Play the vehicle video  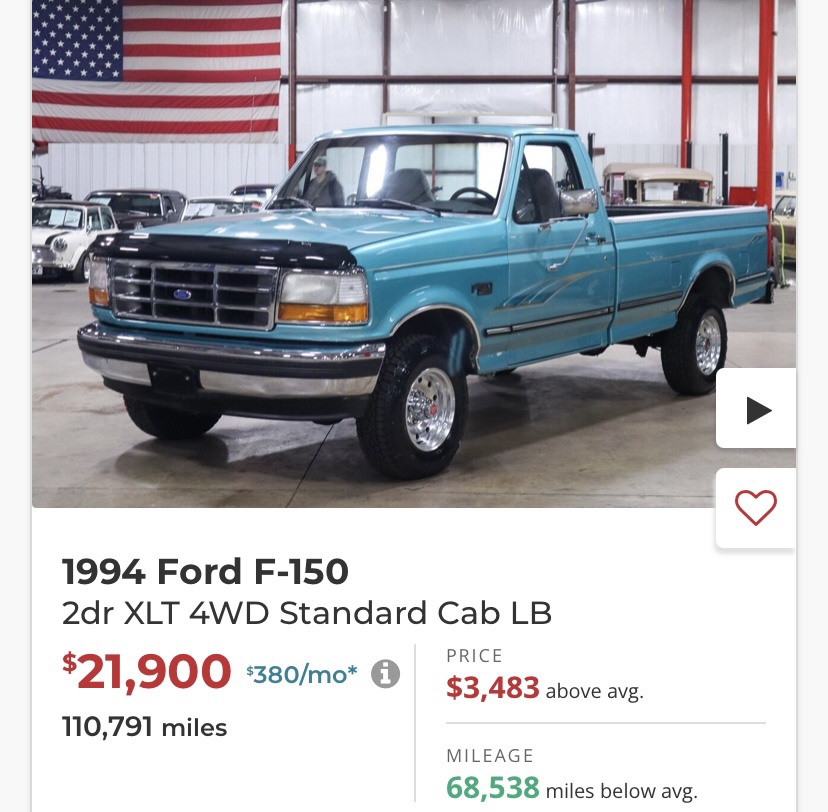(758, 409)
